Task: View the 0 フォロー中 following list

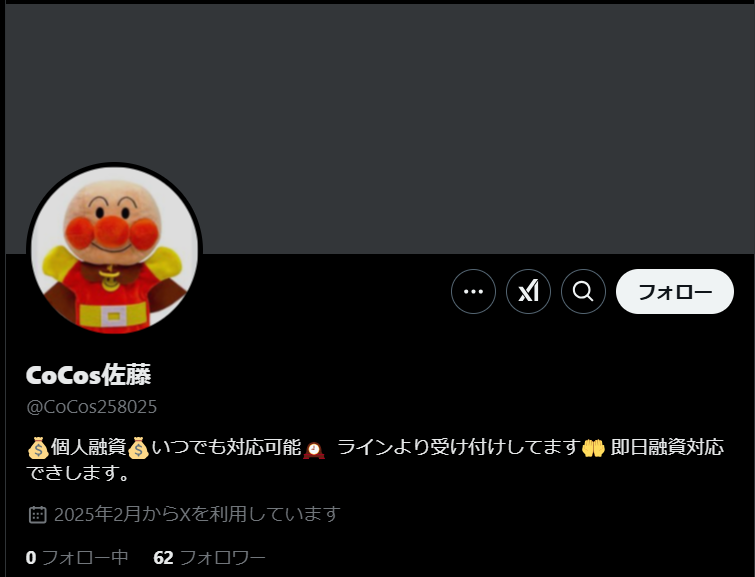Action: point(77,557)
